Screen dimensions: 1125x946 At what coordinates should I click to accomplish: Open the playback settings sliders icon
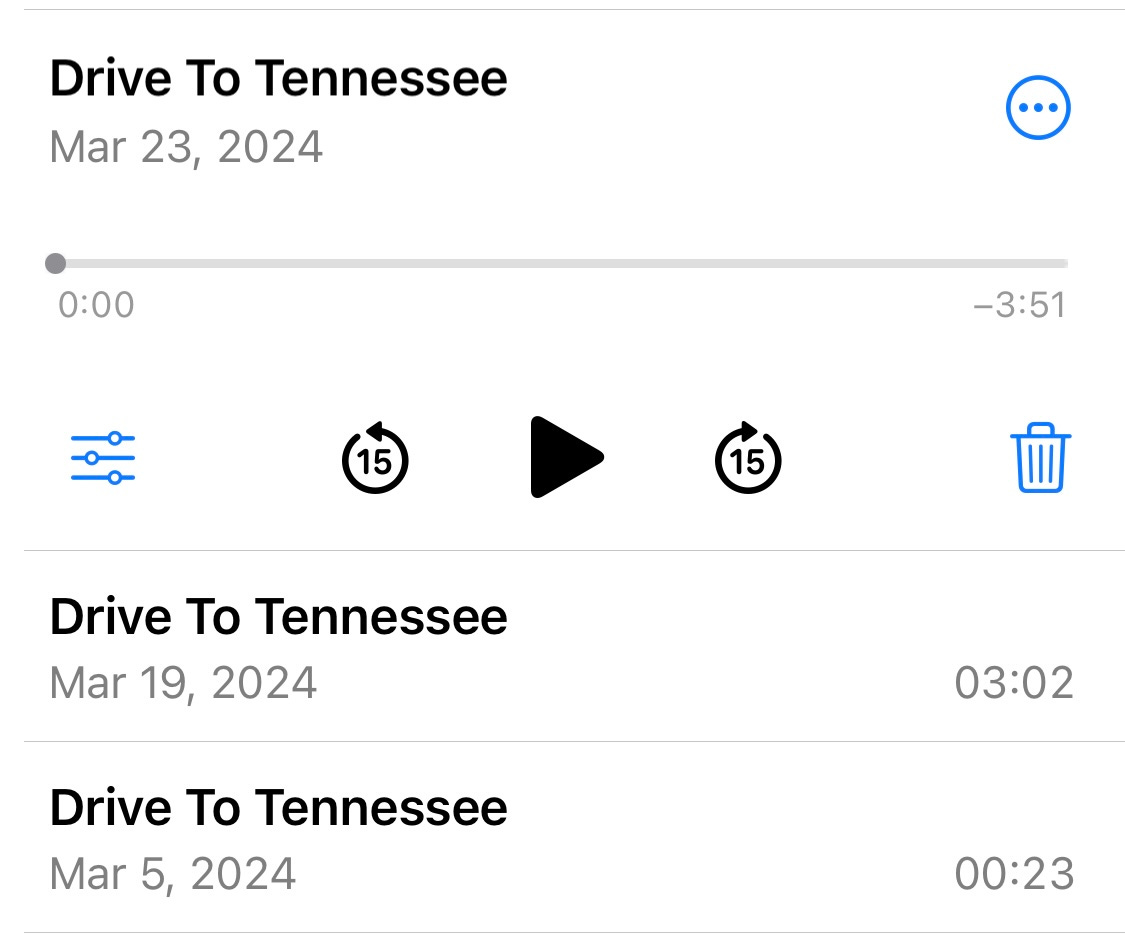(103, 458)
